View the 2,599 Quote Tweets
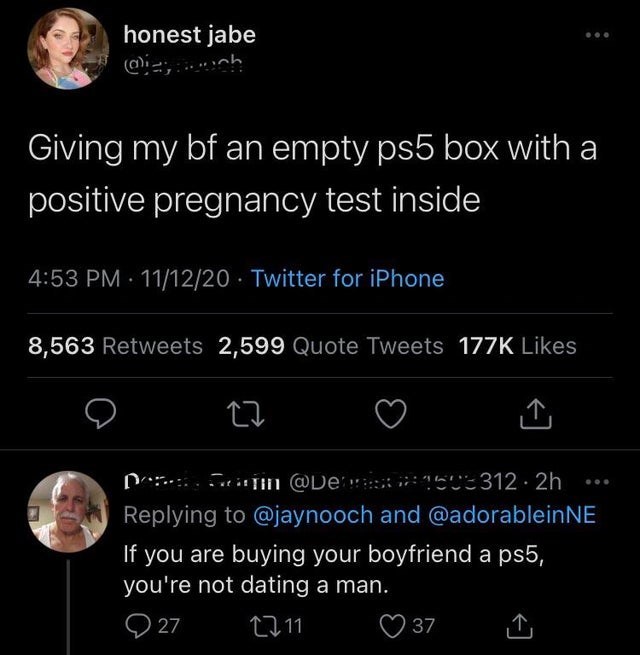This screenshot has height=655, width=640. tap(331, 346)
